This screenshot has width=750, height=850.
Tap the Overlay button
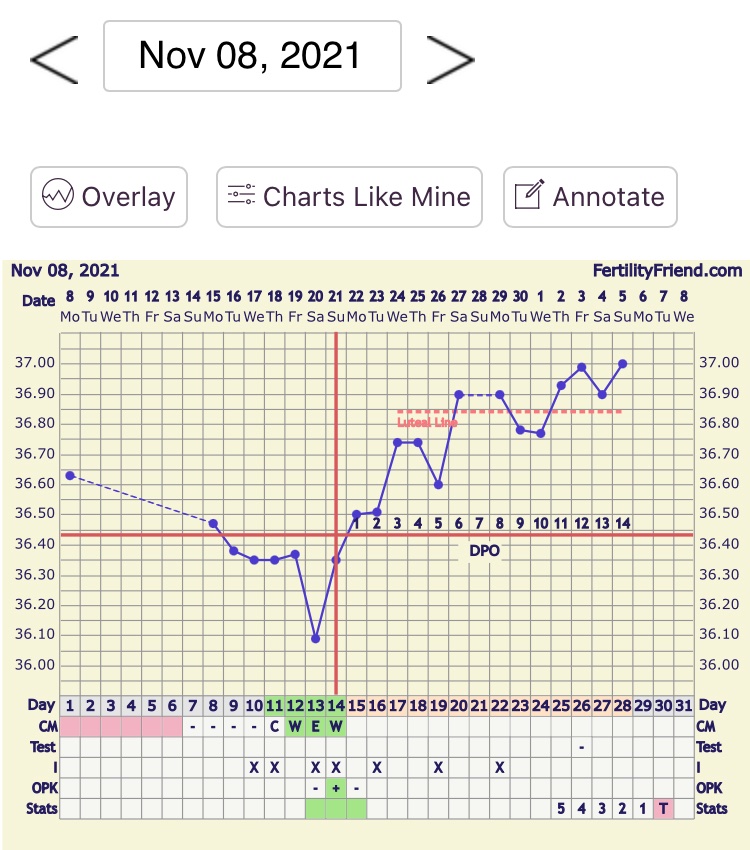[109, 197]
